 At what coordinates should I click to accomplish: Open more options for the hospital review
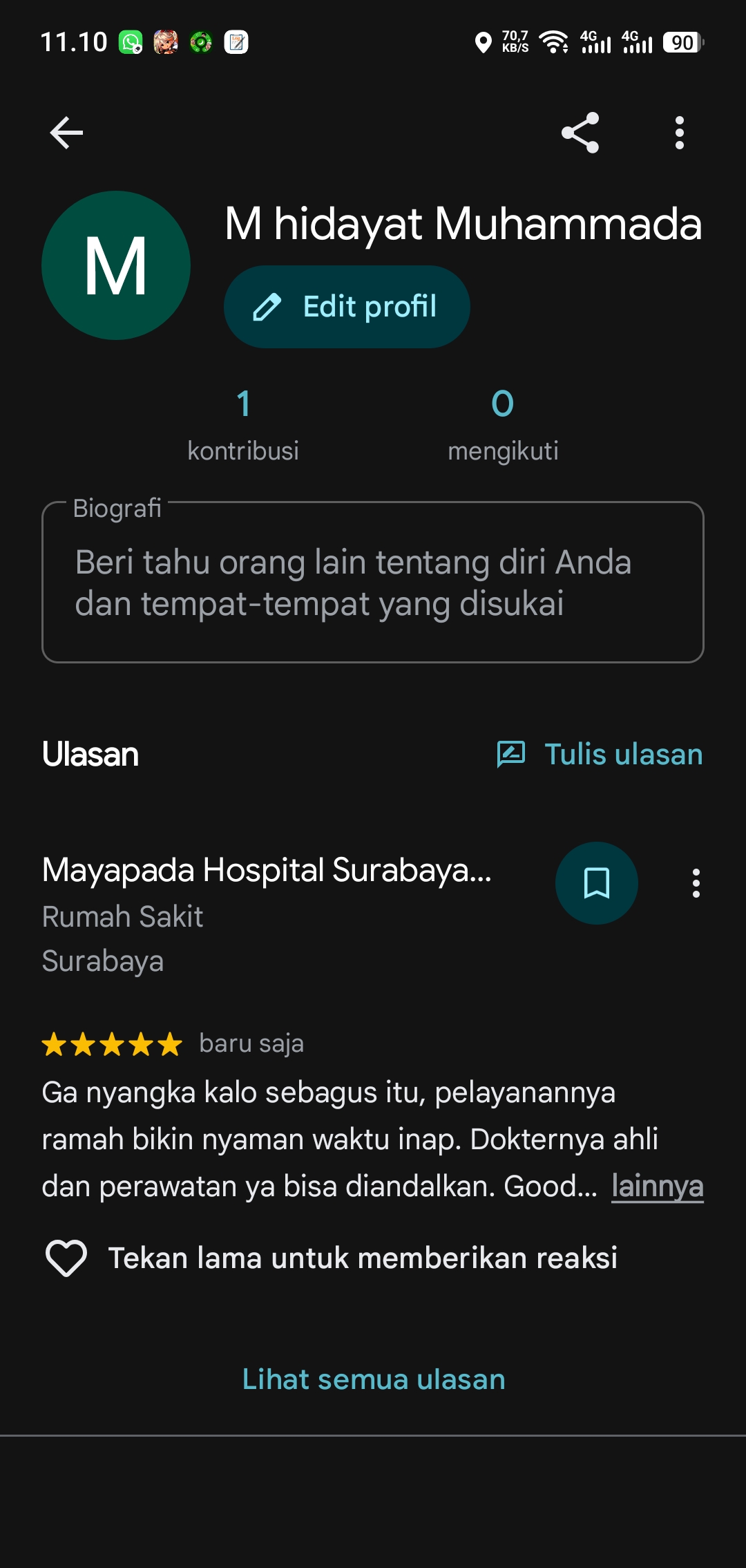pos(696,883)
